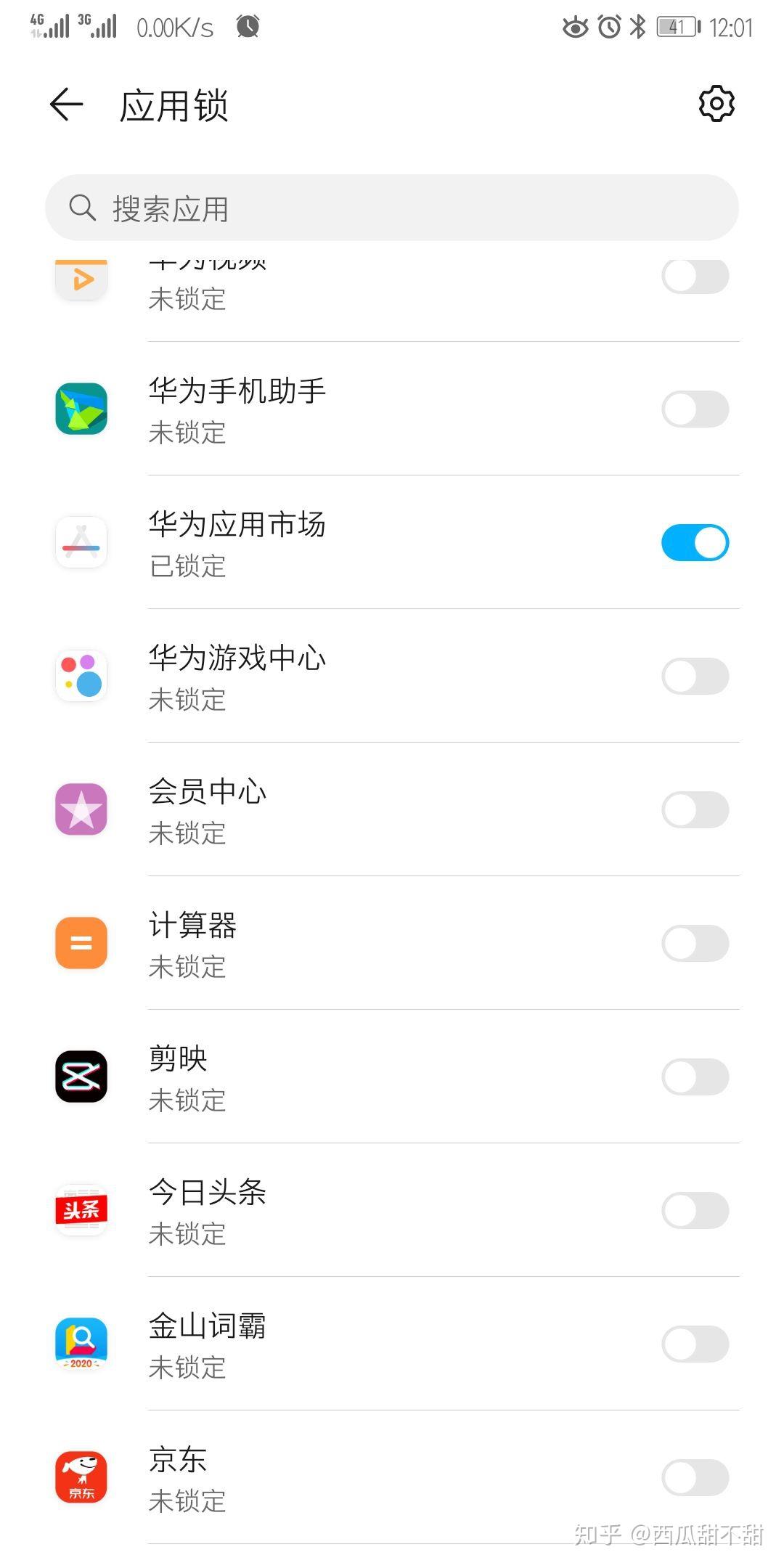
Task: Enable lock for 华为手机助手
Action: click(695, 409)
